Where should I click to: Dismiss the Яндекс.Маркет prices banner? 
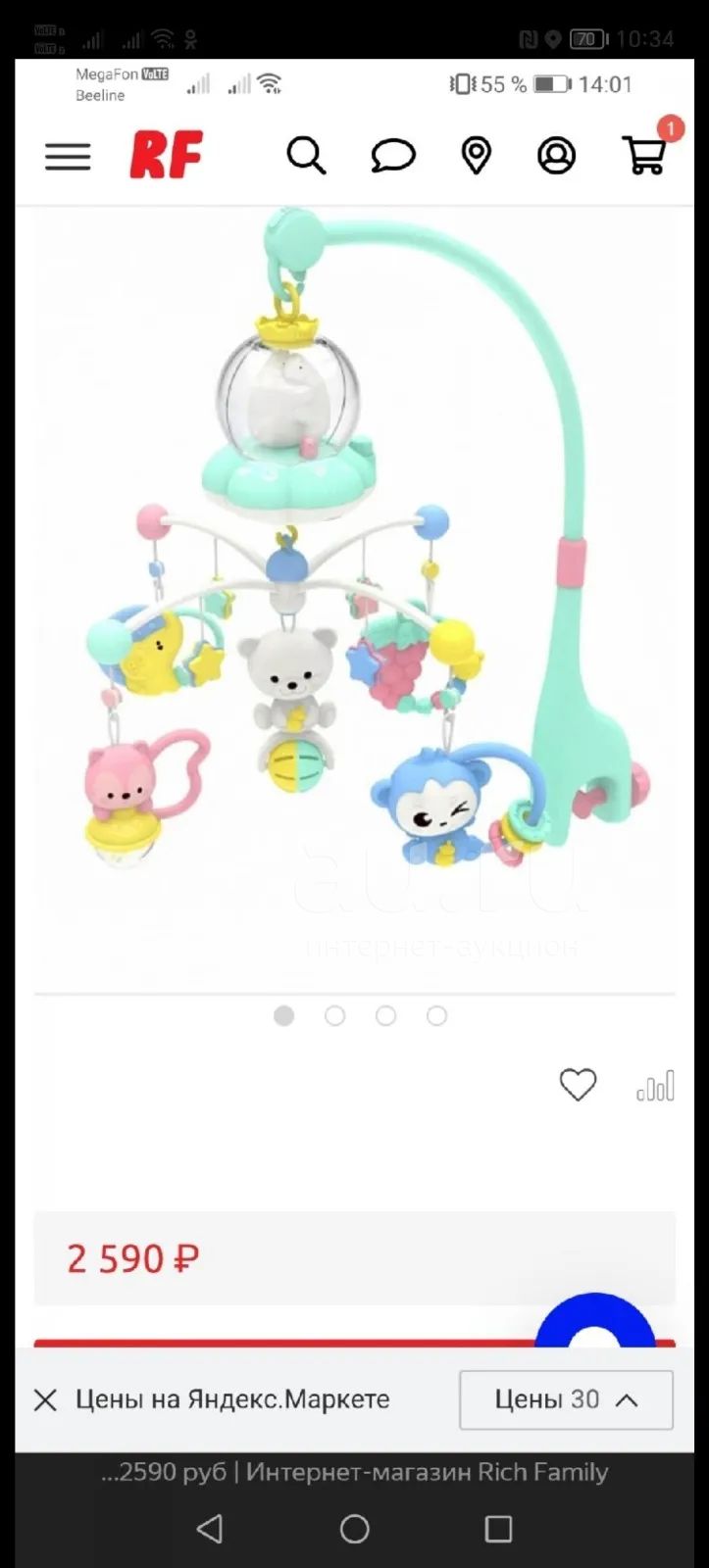pos(45,1400)
